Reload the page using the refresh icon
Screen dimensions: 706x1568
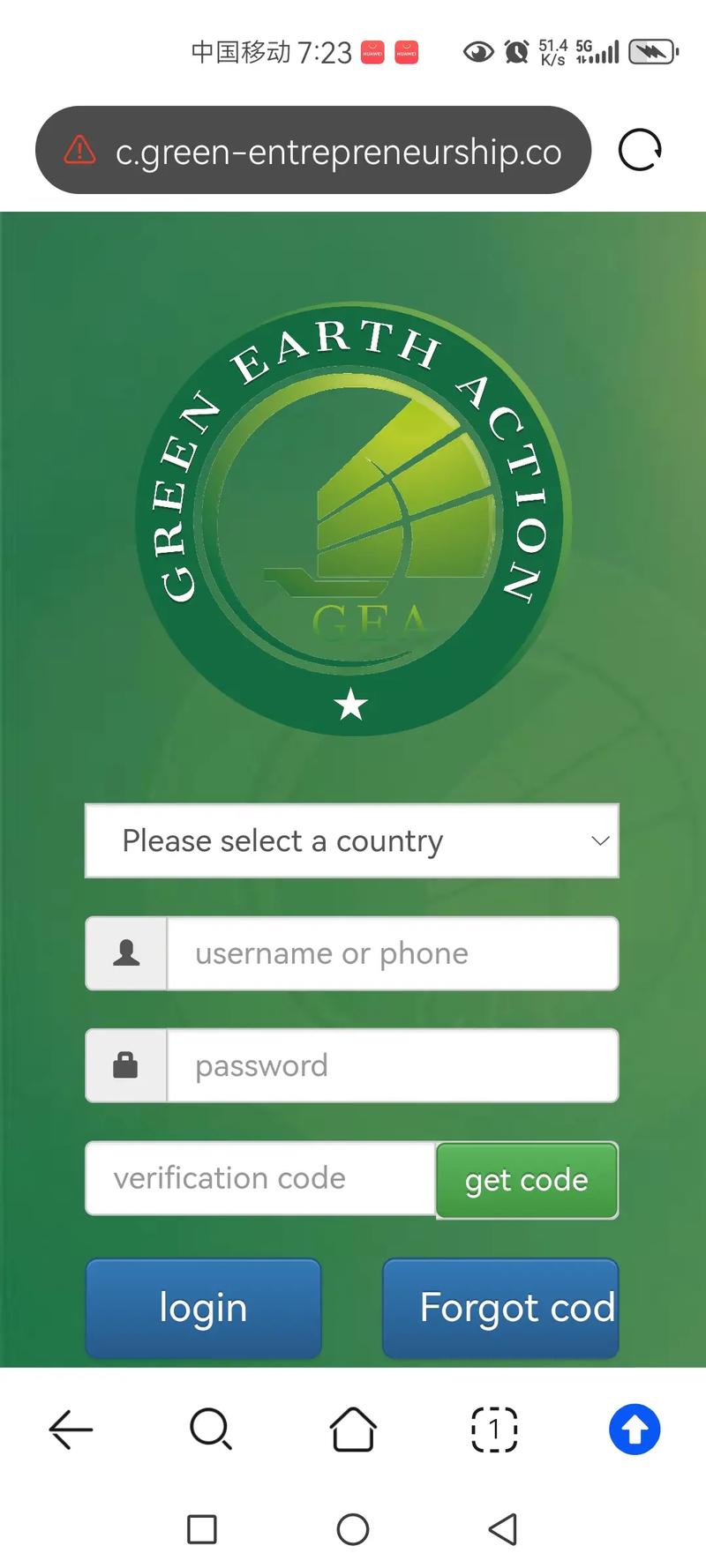(638, 150)
